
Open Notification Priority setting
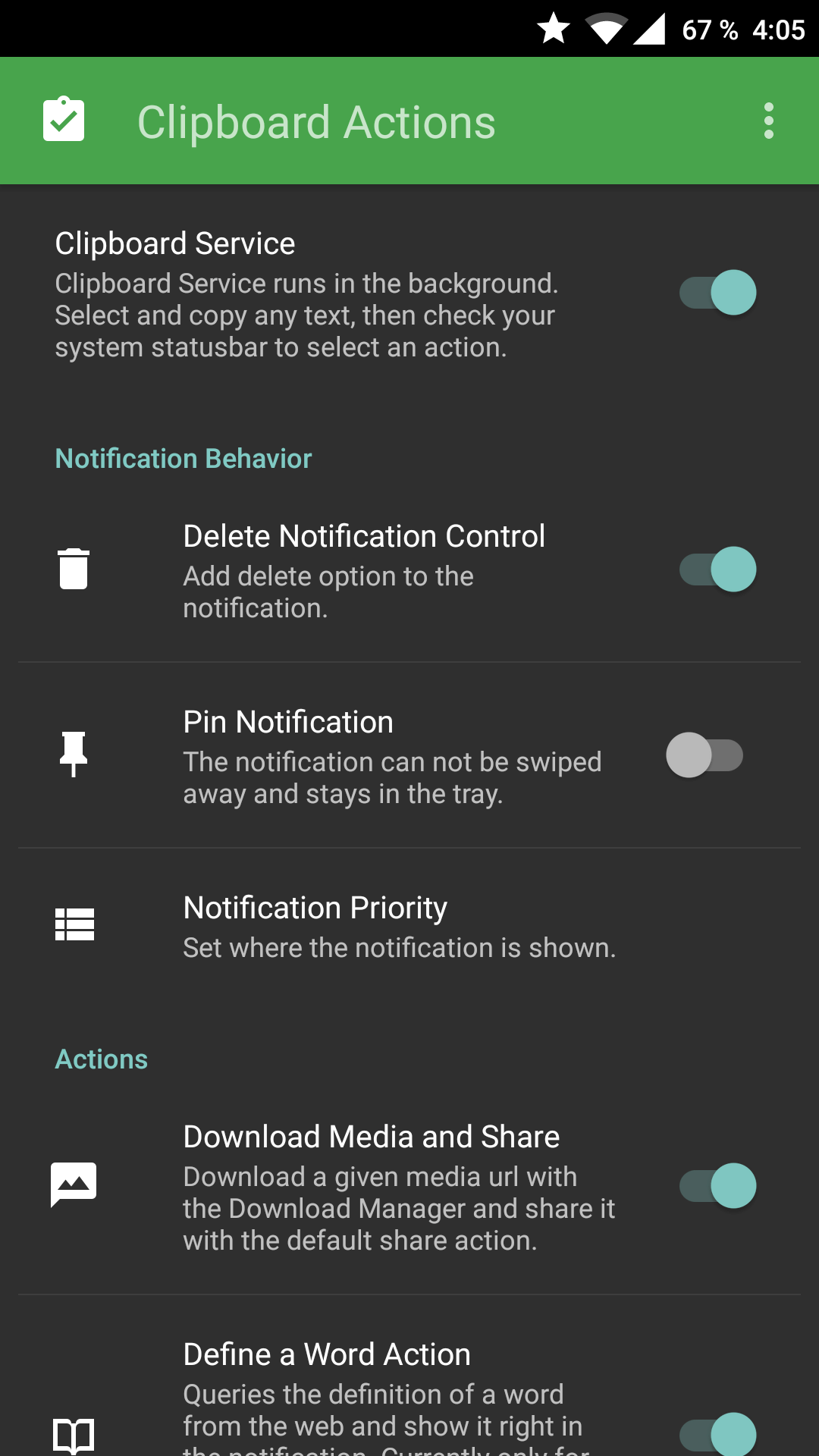coord(409,926)
